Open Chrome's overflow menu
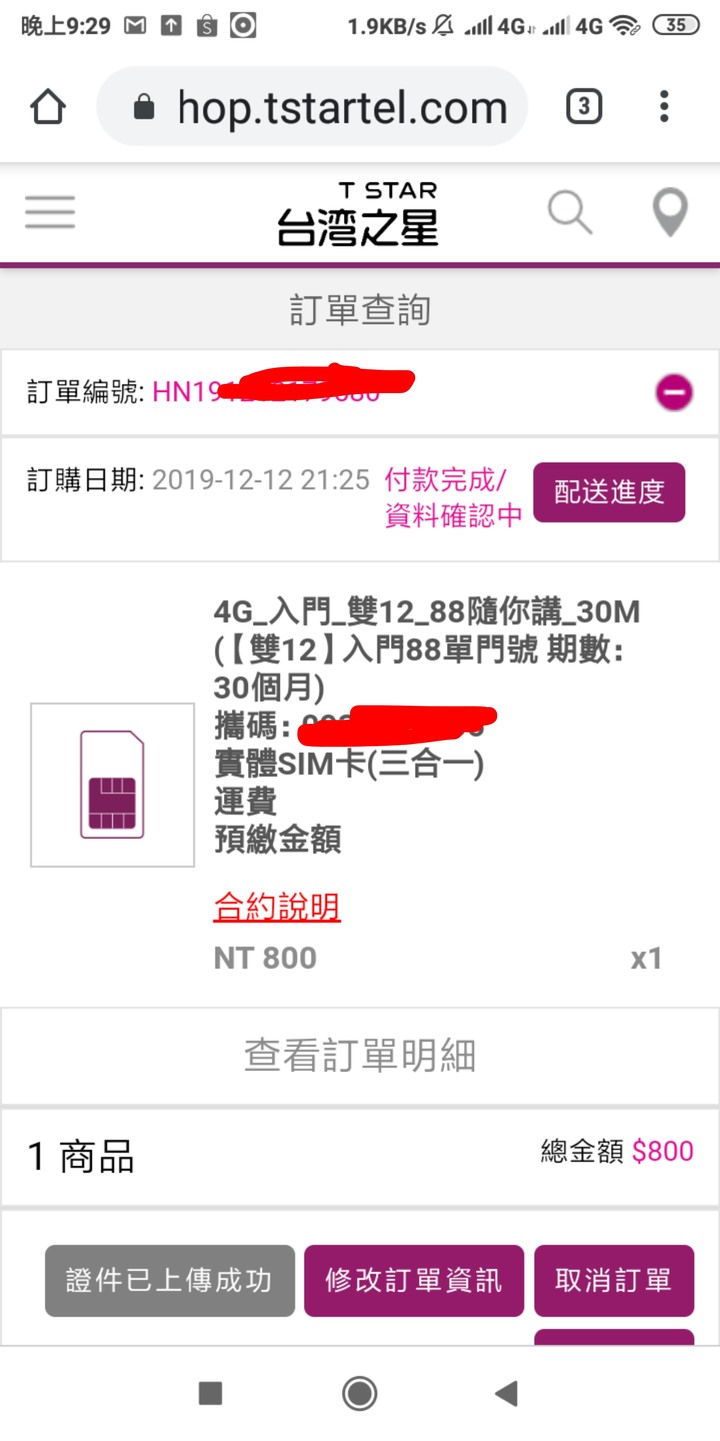Screen dimensions: 720x1441 (x=664, y=106)
